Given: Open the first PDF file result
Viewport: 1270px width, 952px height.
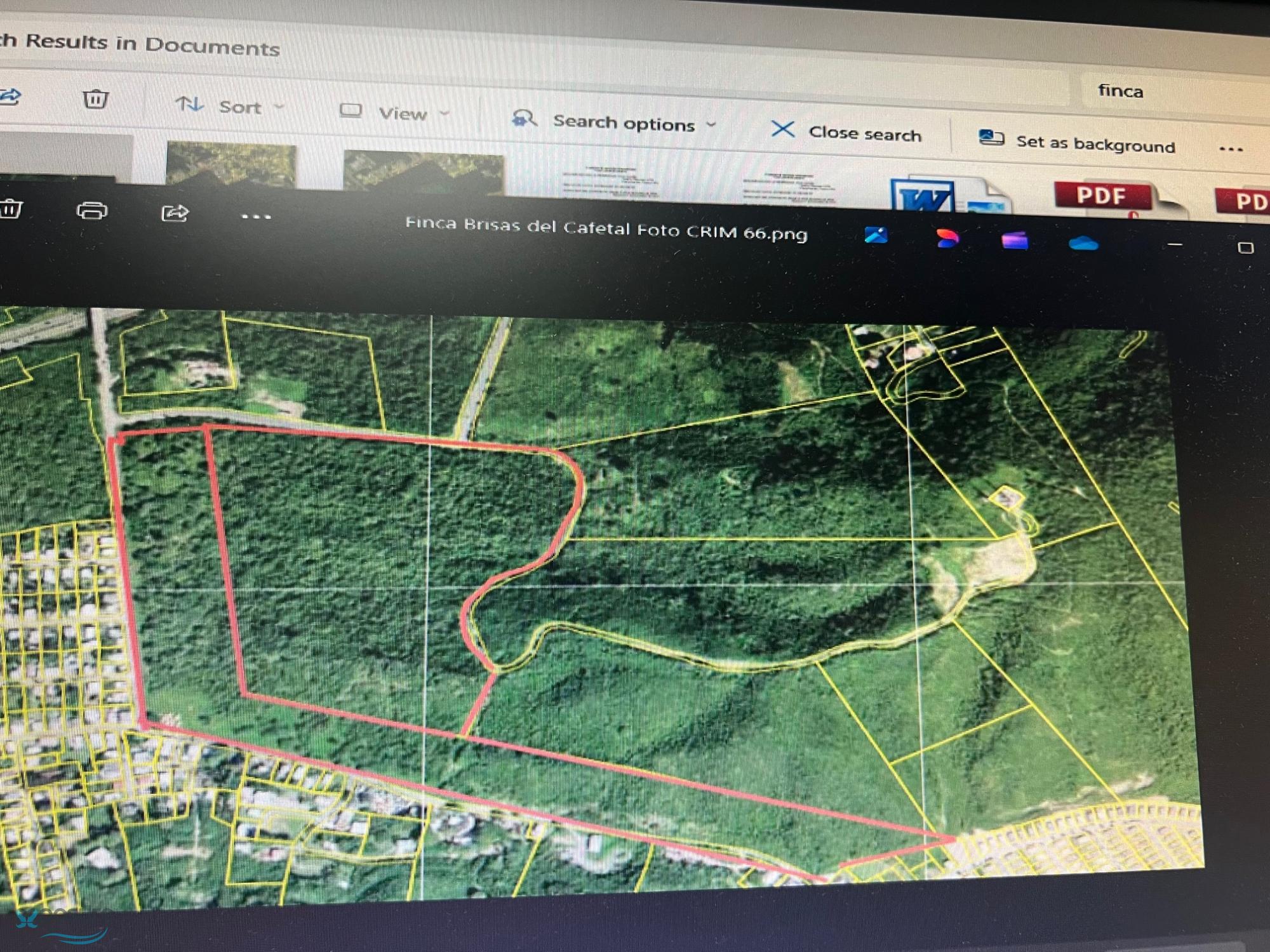Looking at the screenshot, I should [1104, 197].
